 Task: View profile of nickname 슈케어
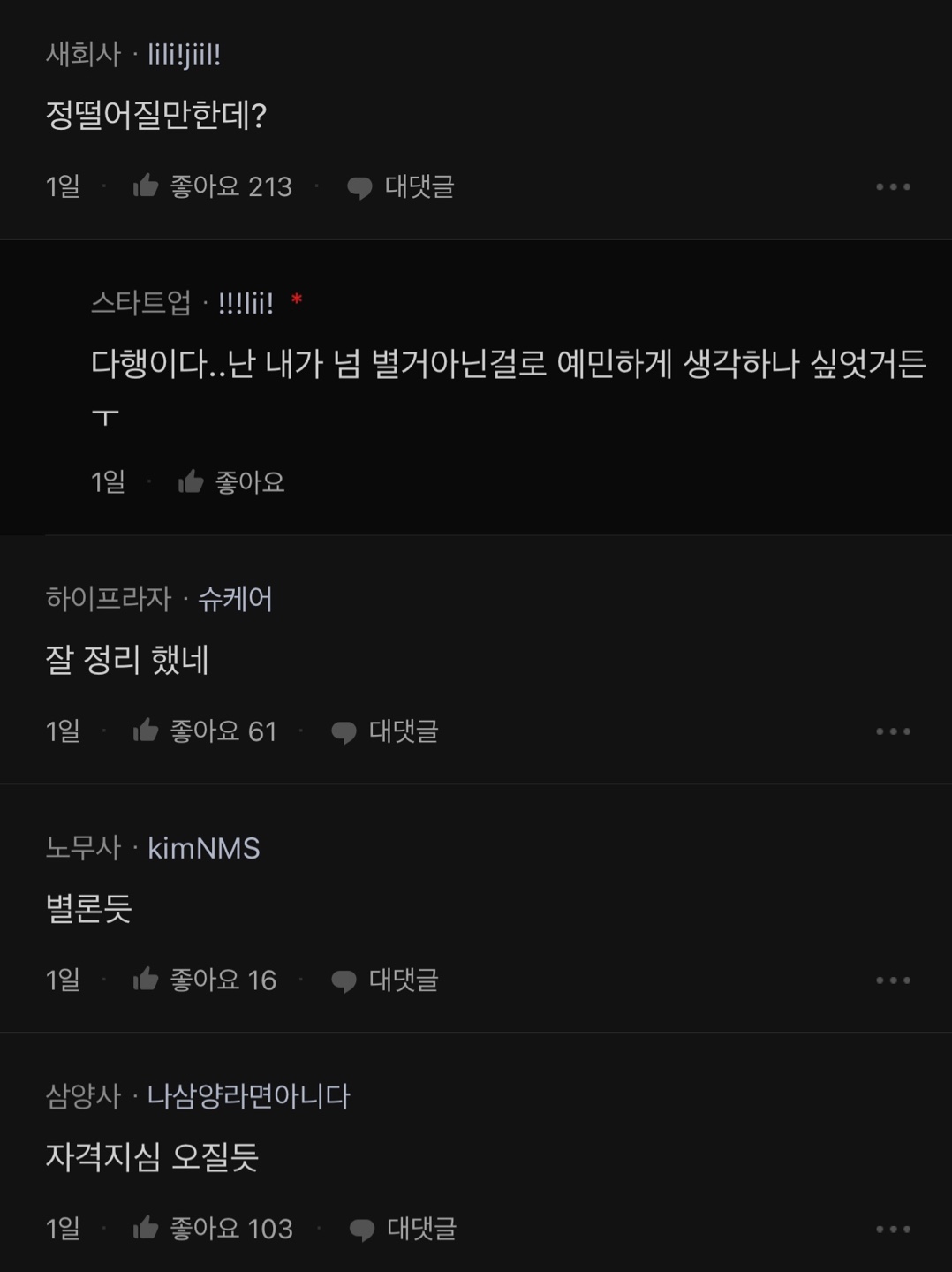[x=235, y=599]
